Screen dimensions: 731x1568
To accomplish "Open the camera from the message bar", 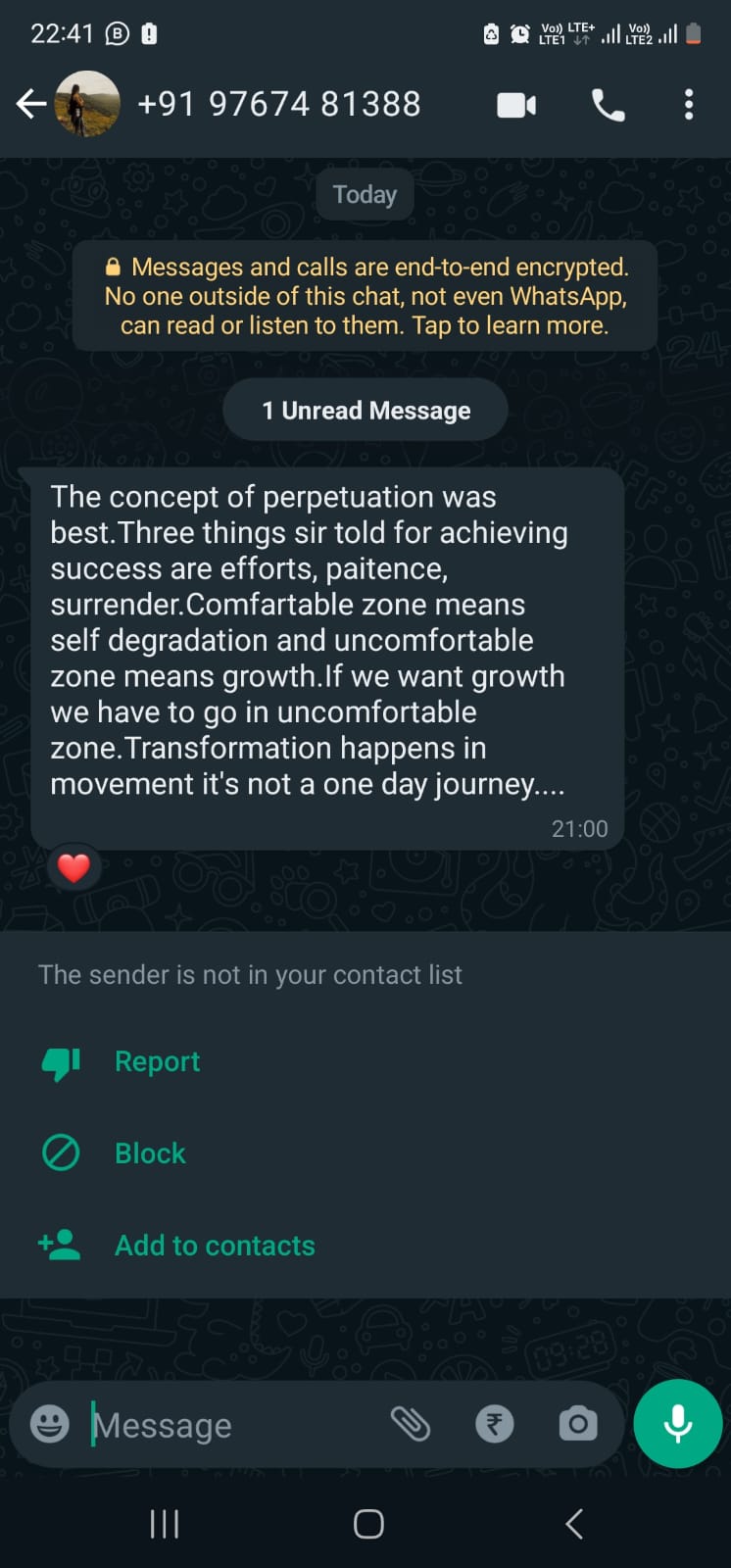I will (578, 1424).
